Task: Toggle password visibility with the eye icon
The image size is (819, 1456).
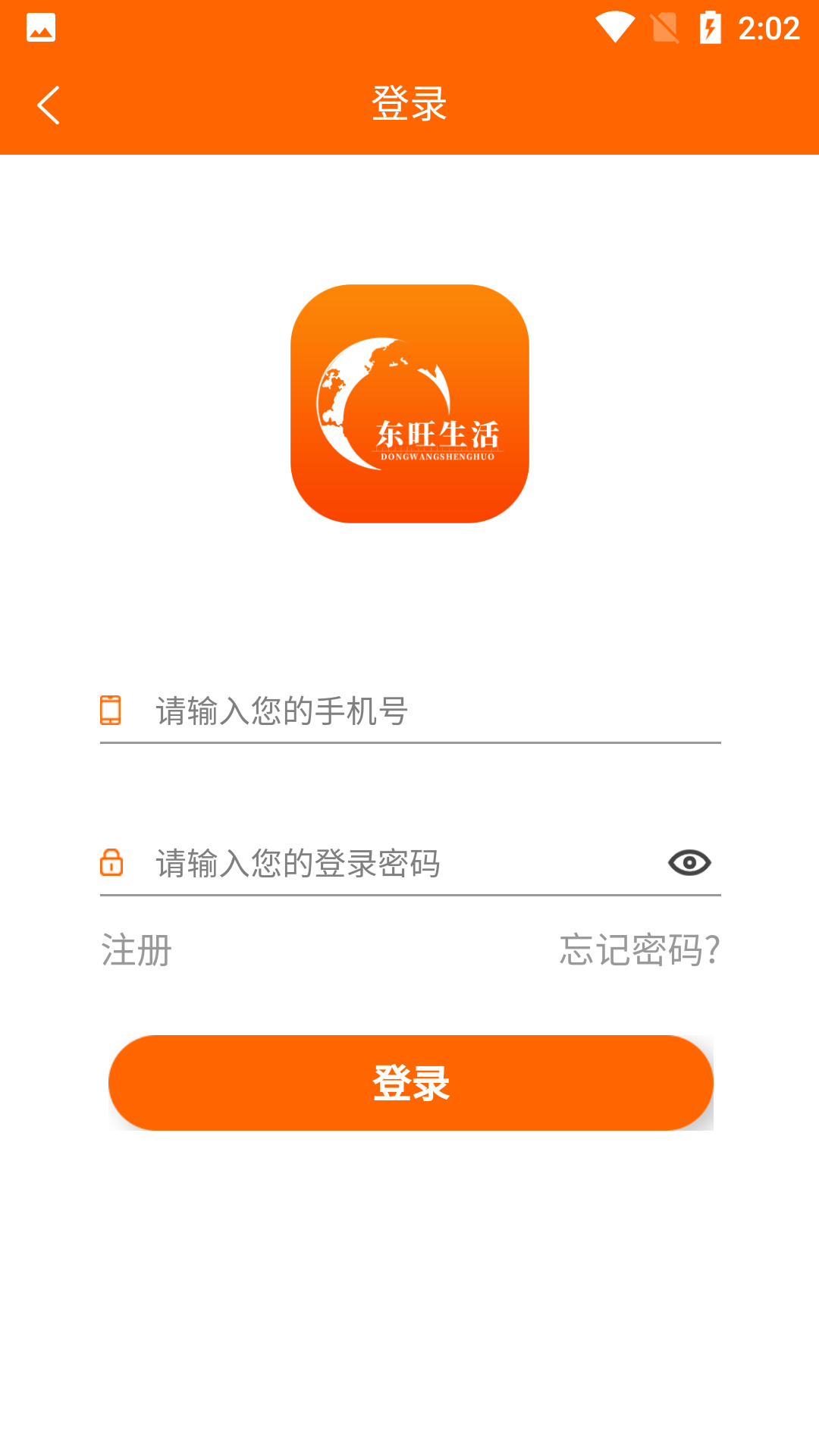Action: click(689, 863)
